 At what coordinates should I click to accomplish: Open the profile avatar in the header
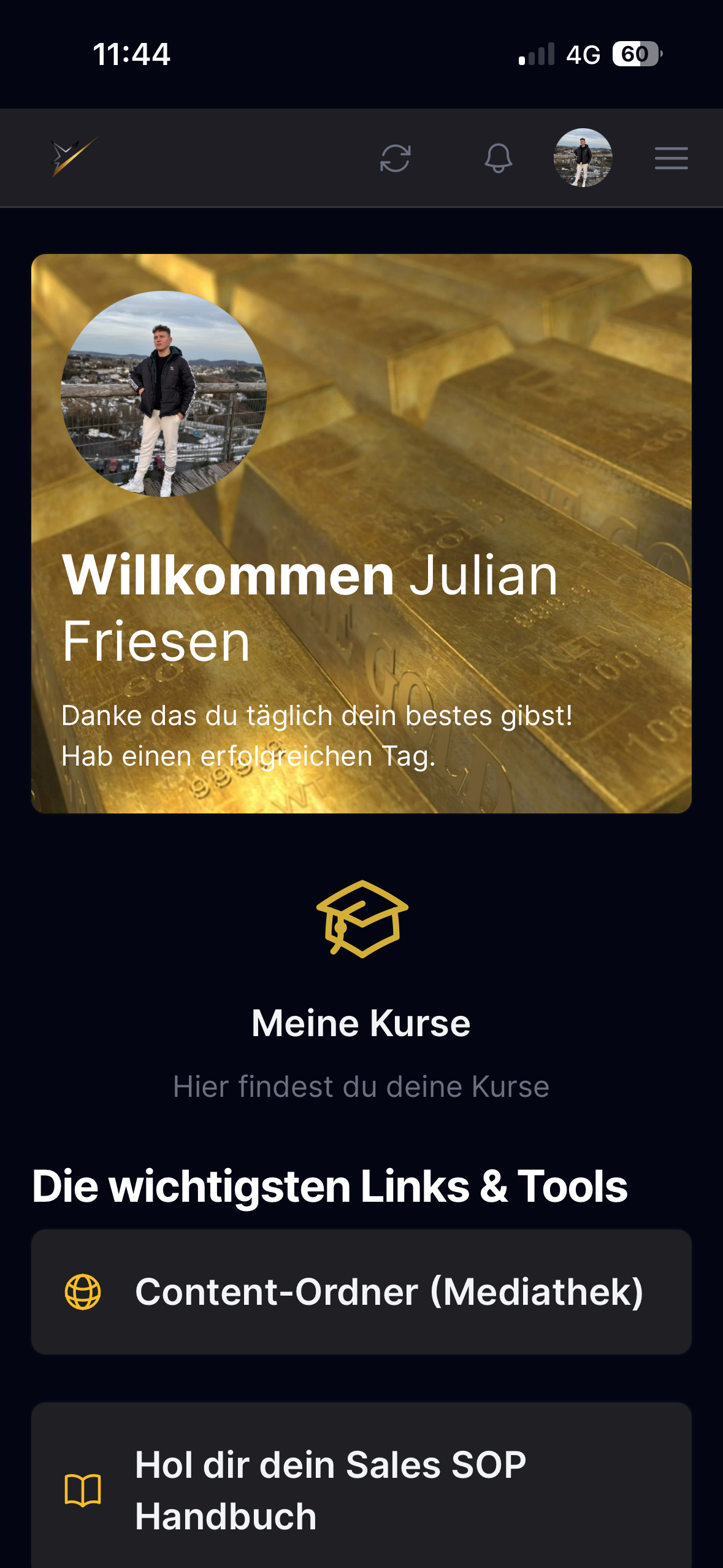point(583,158)
